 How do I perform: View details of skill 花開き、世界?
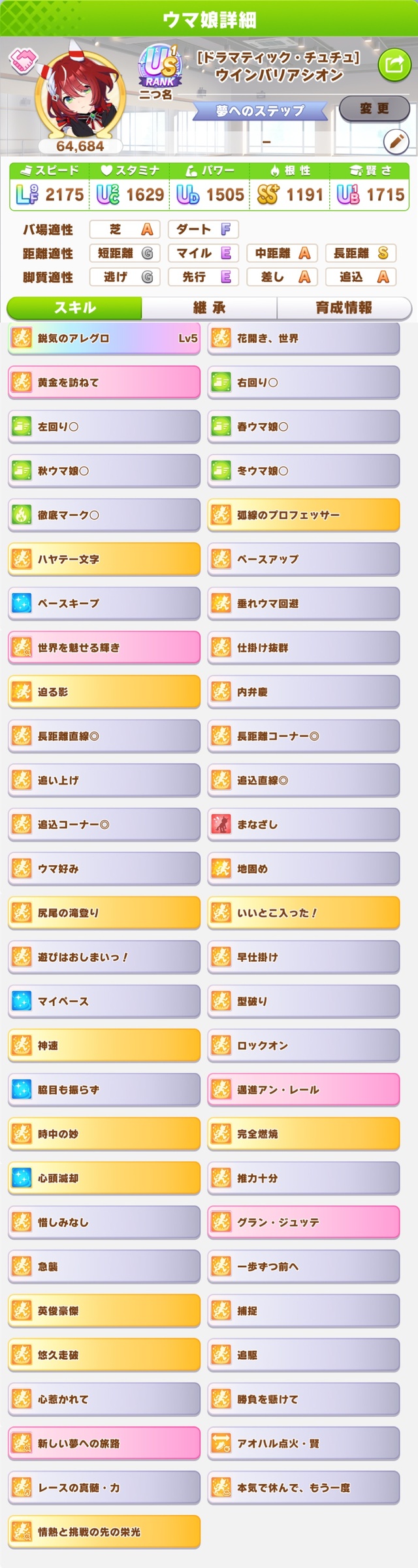click(304, 338)
